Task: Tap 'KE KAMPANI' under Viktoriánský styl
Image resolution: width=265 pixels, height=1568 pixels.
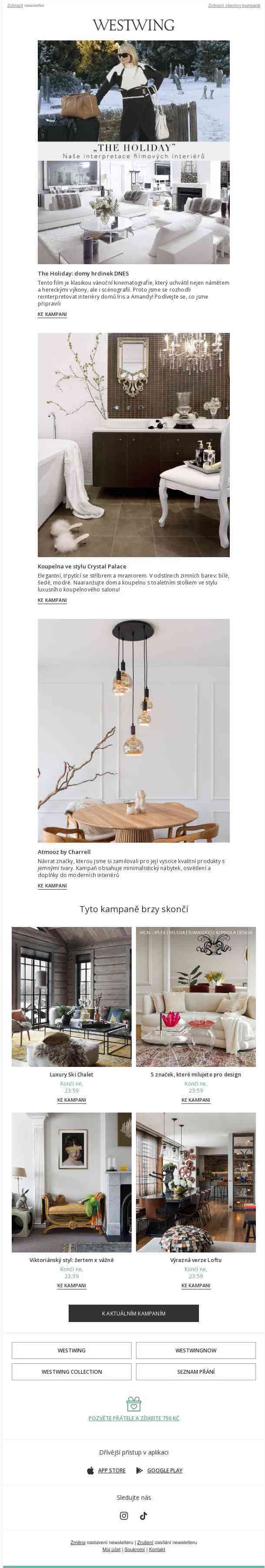Action: click(x=72, y=1286)
